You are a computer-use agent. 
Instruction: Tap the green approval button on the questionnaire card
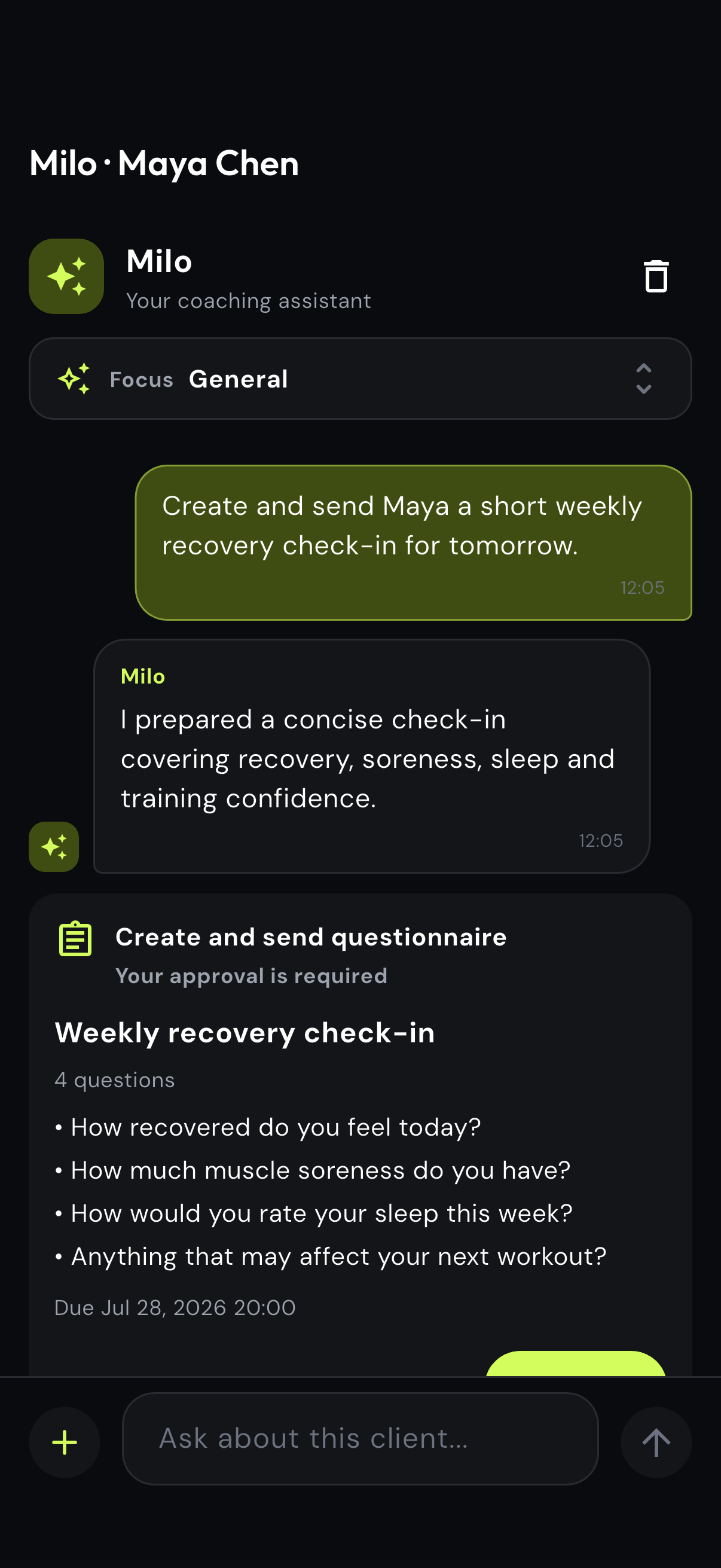576,1363
